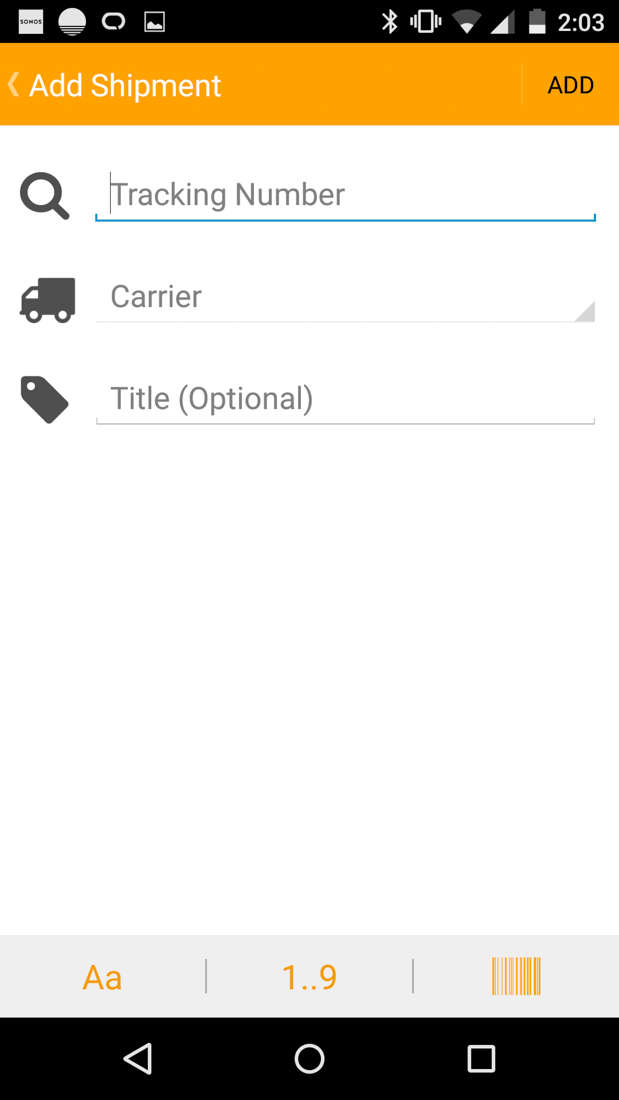This screenshot has height=1100, width=619.
Task: Switch to the 1..9 numeric keyboard
Action: point(309,977)
